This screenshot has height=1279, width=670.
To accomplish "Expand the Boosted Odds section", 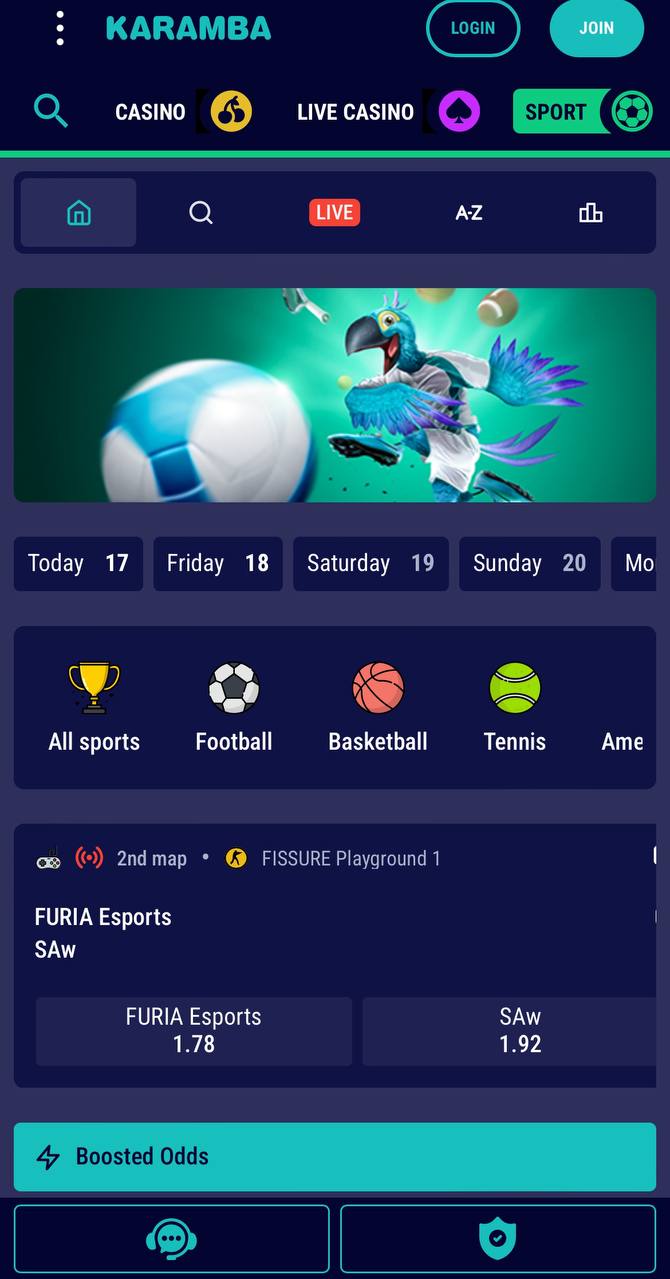I will coord(335,1156).
